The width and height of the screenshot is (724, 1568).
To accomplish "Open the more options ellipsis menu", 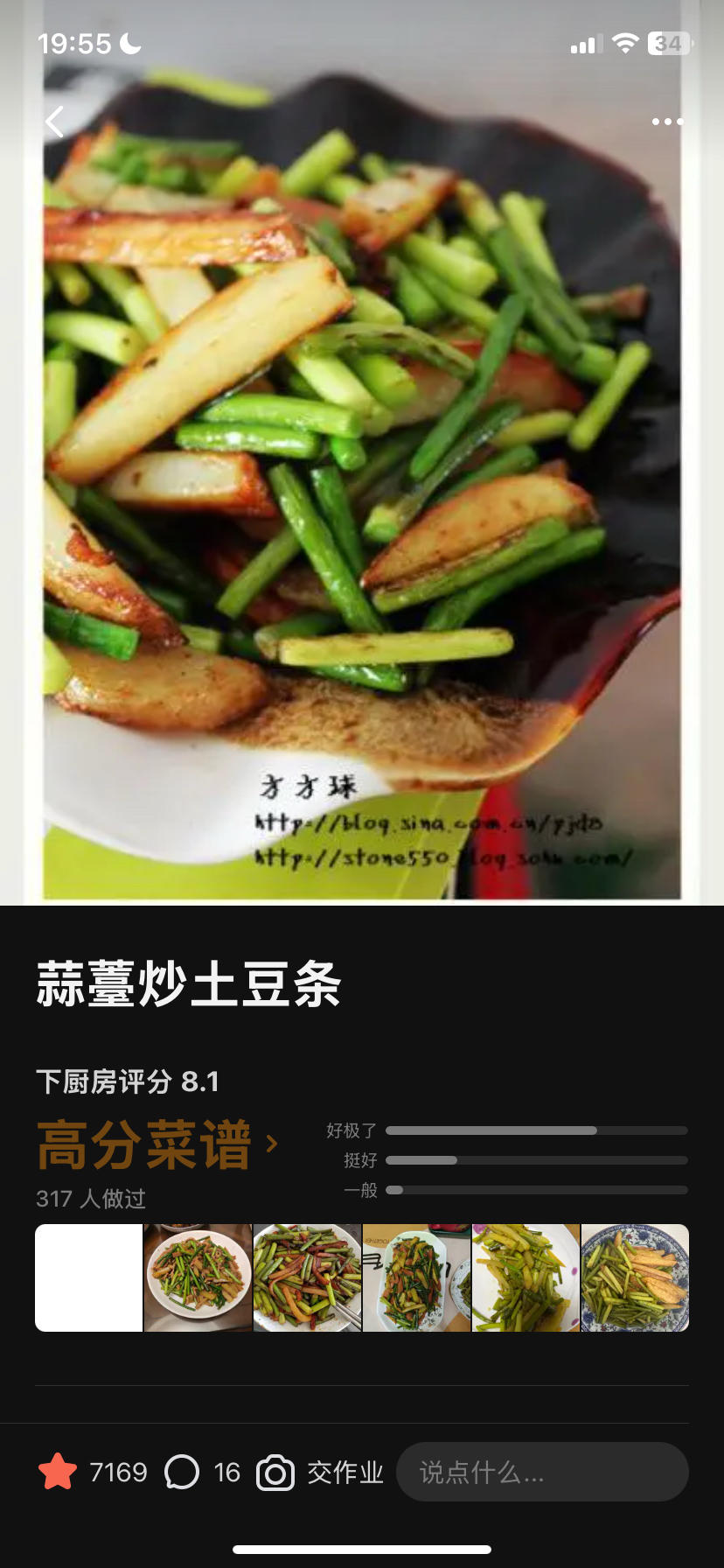I will (x=667, y=122).
